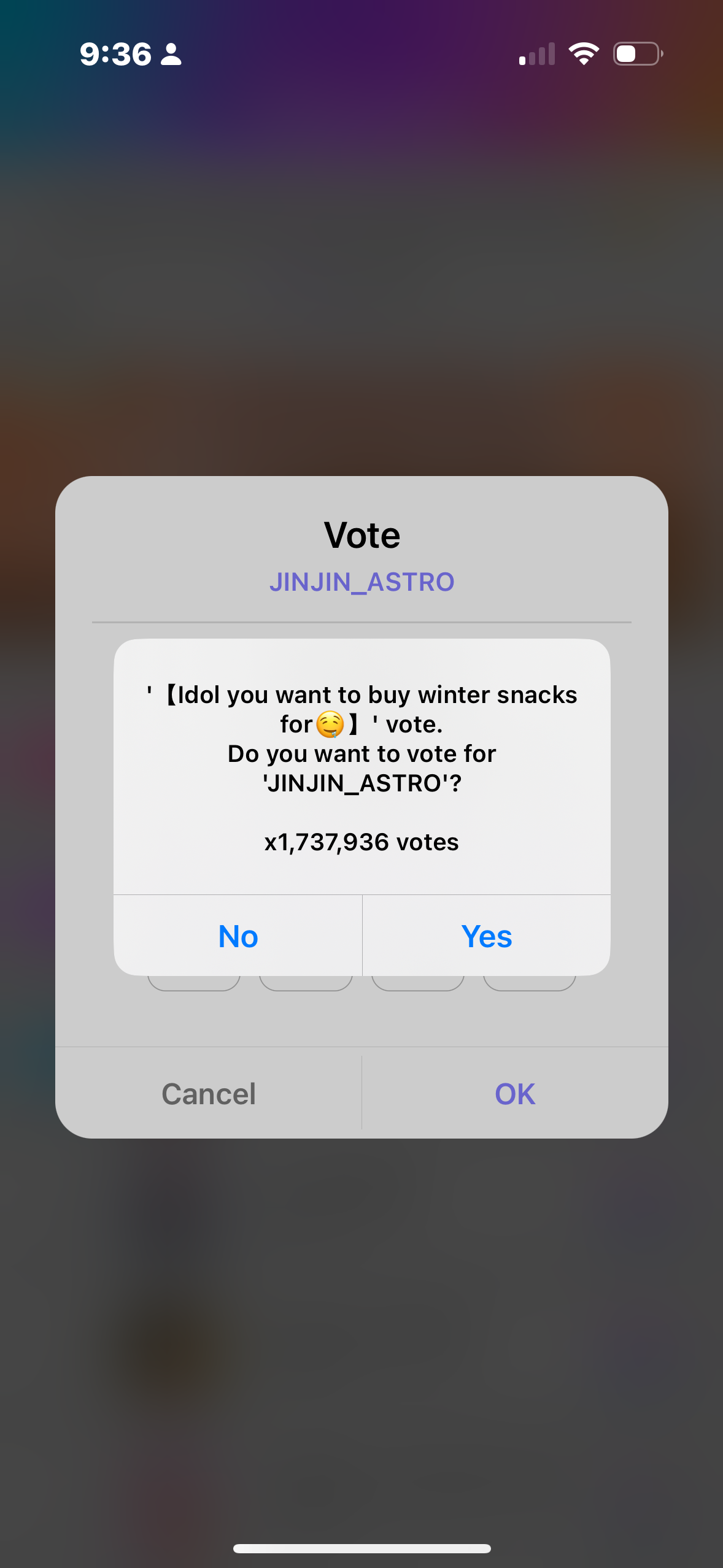Decline the vote by tapping No
Screen dimensions: 723x1568
[x=238, y=936]
